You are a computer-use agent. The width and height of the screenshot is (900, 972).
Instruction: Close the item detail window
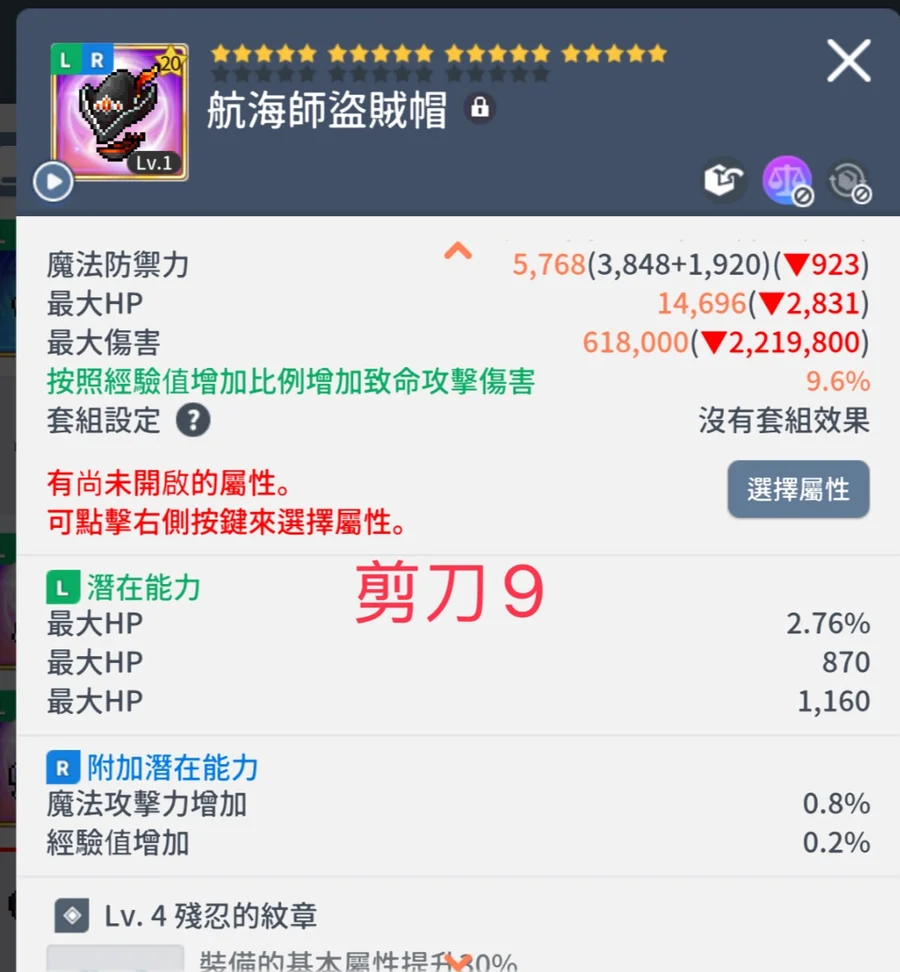tap(848, 62)
